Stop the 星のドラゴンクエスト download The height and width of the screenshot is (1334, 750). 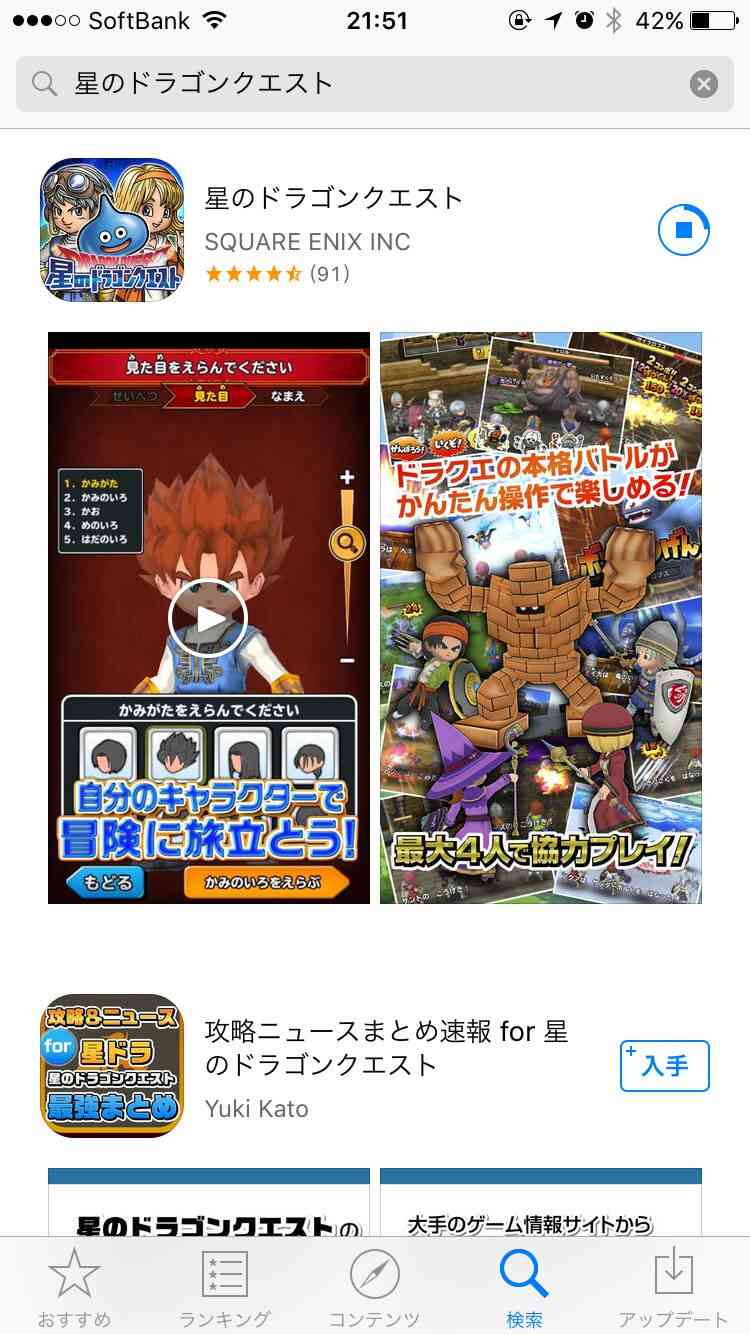point(684,231)
